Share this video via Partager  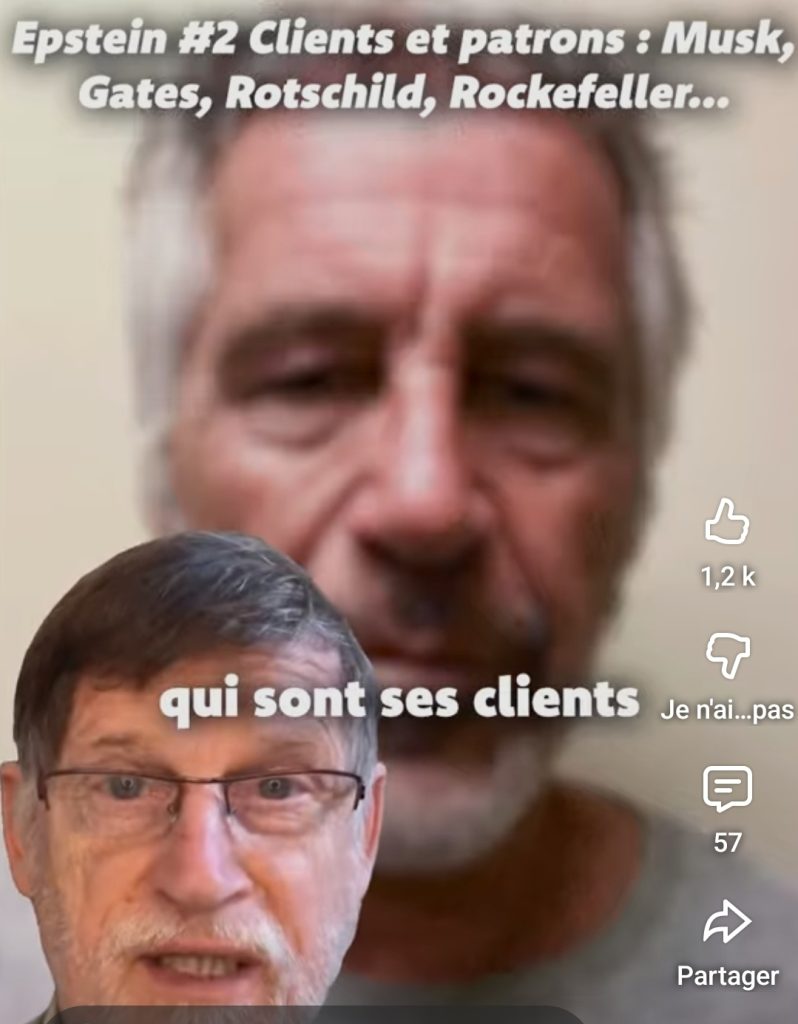(x=727, y=923)
